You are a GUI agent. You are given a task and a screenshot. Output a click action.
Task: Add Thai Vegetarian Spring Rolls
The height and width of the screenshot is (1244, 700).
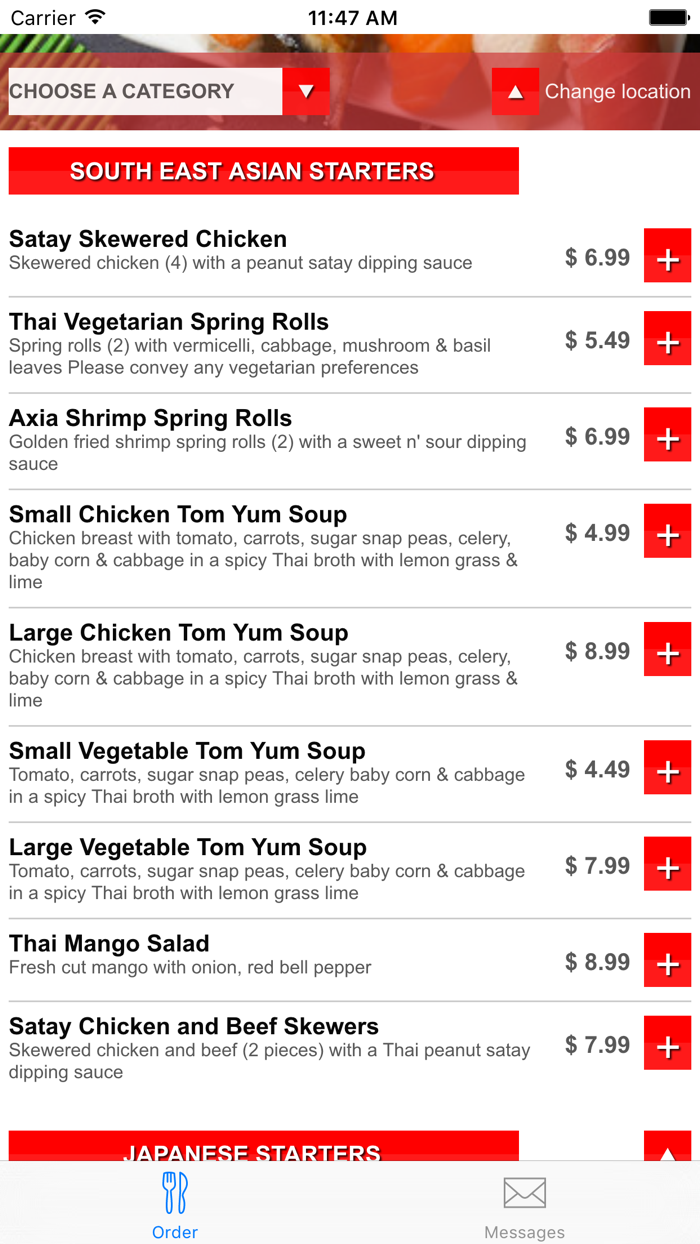[667, 339]
